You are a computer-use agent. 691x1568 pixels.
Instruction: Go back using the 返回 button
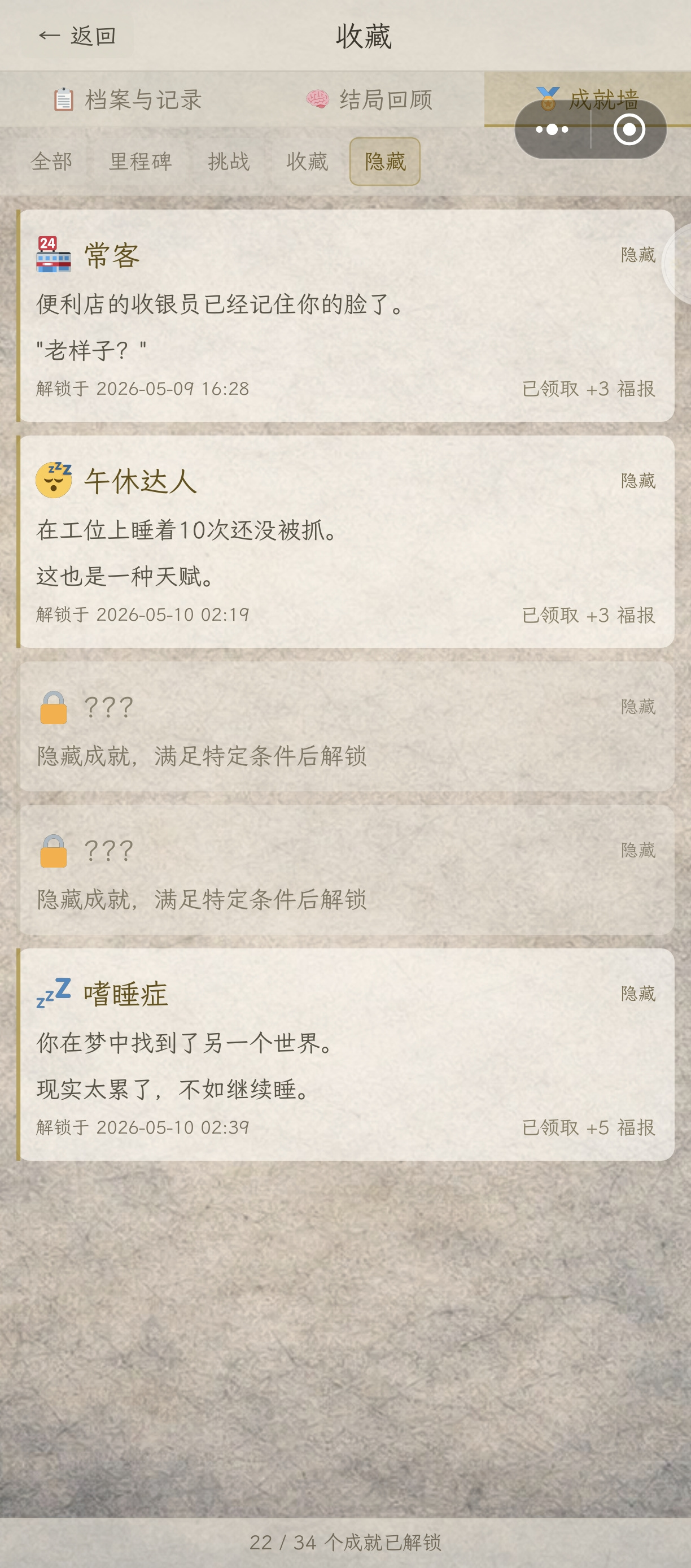tap(78, 37)
